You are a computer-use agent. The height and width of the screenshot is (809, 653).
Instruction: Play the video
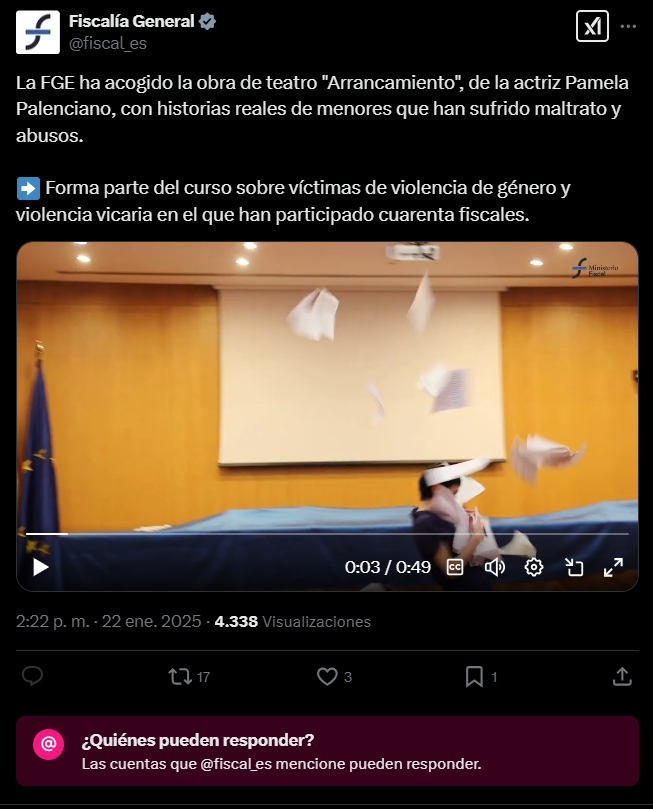point(40,567)
